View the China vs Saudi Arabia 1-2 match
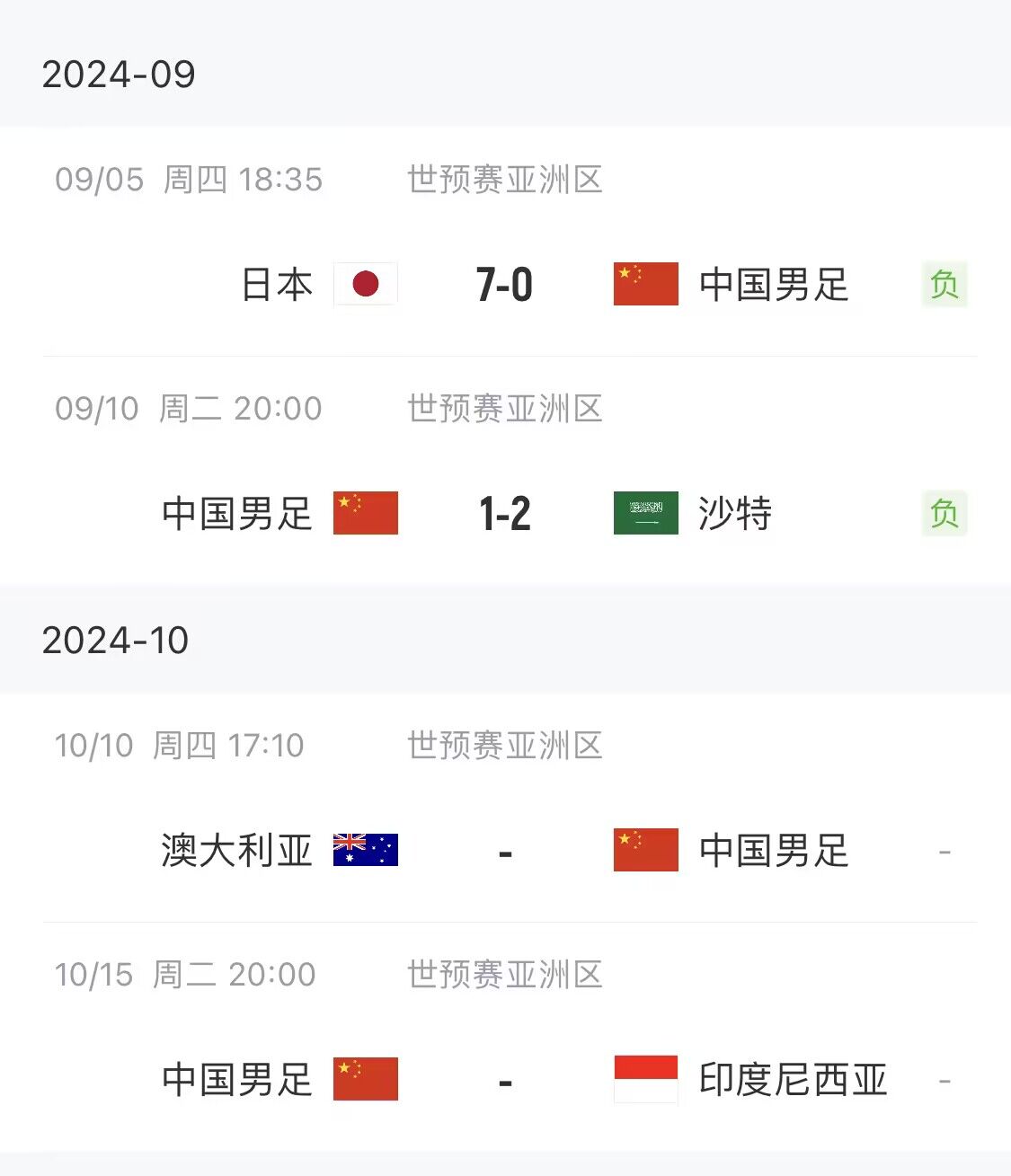Viewport: 1011px width, 1176px height. [504, 514]
